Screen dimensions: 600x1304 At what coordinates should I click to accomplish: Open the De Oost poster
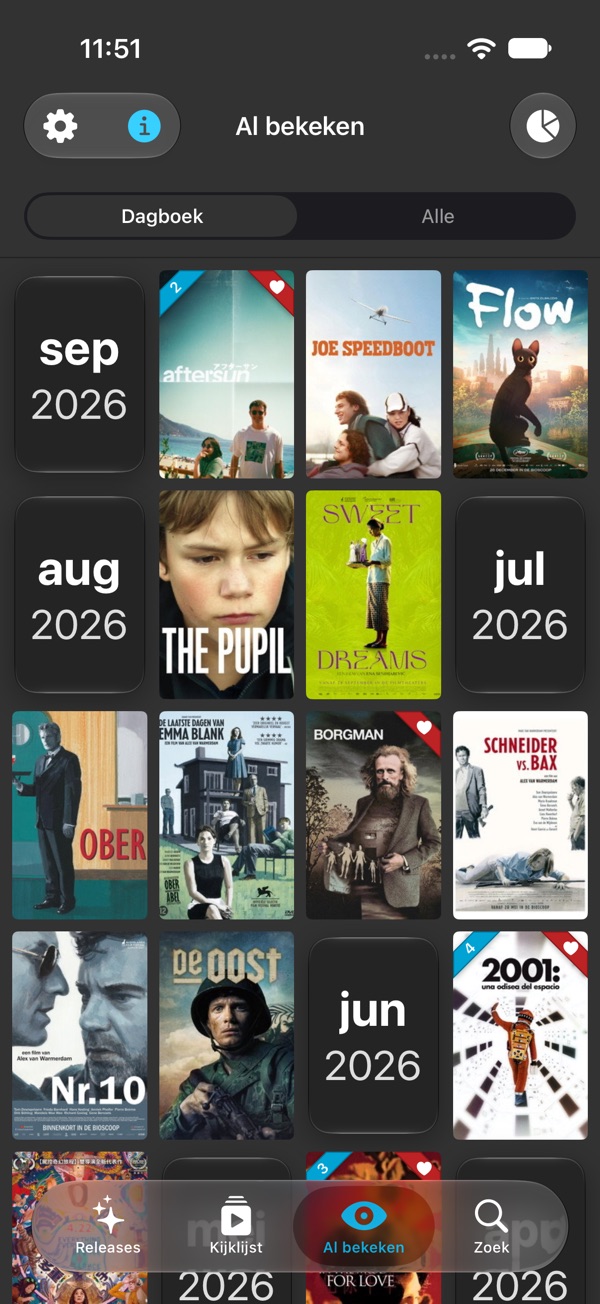click(x=227, y=1035)
